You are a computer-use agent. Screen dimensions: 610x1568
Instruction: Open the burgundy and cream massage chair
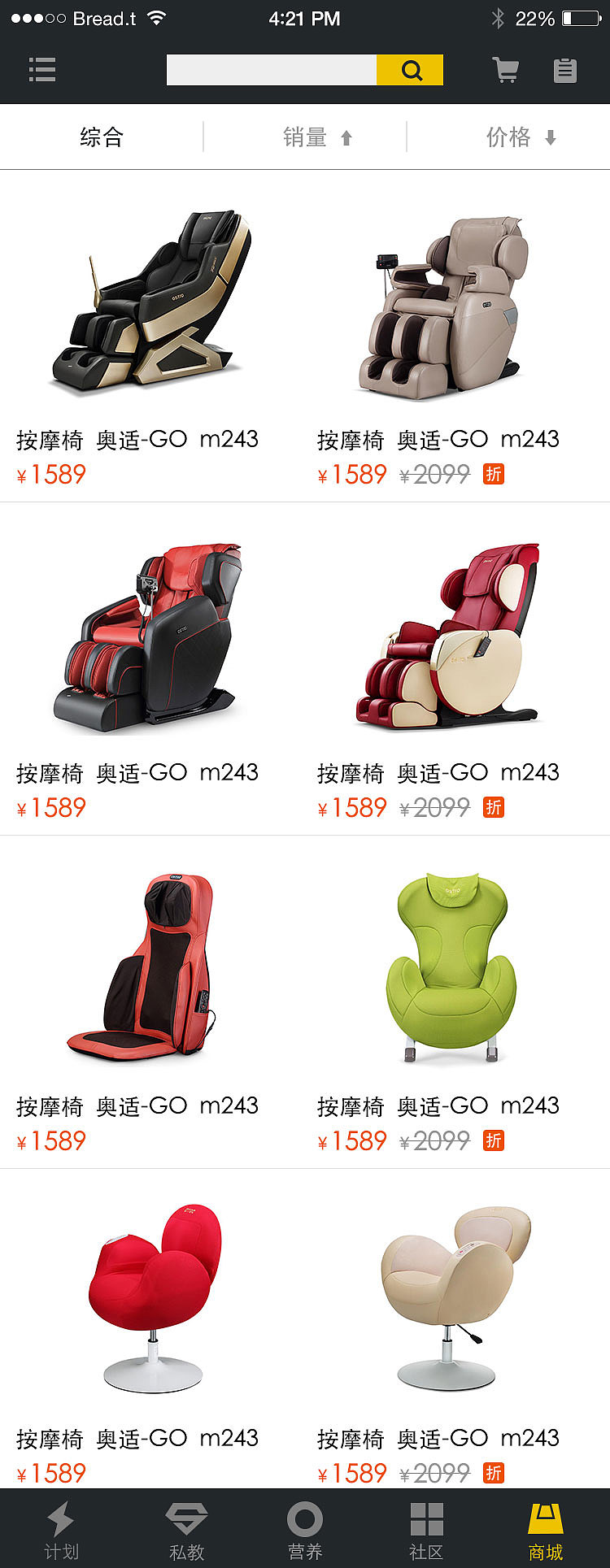pyautogui.click(x=447, y=636)
